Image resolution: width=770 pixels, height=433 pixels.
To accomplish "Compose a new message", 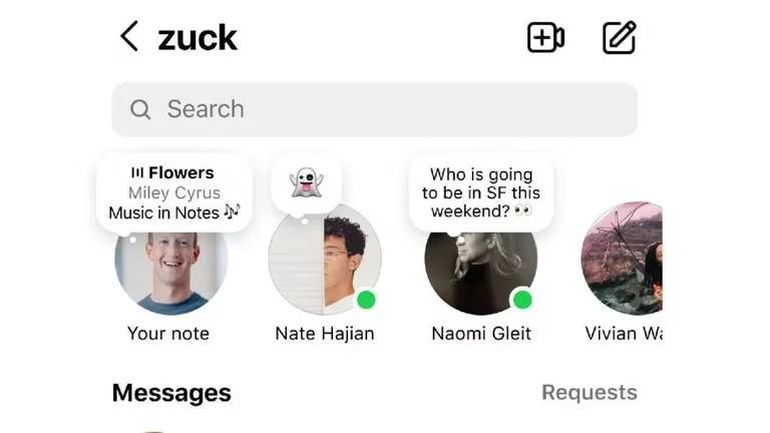I will [x=619, y=38].
